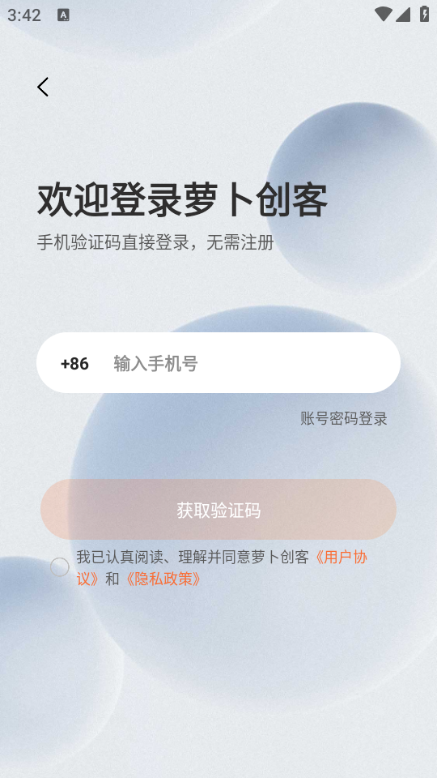Open the 《隐私政策》 link
Image resolution: width=437 pixels, height=778 pixels.
[x=163, y=579]
